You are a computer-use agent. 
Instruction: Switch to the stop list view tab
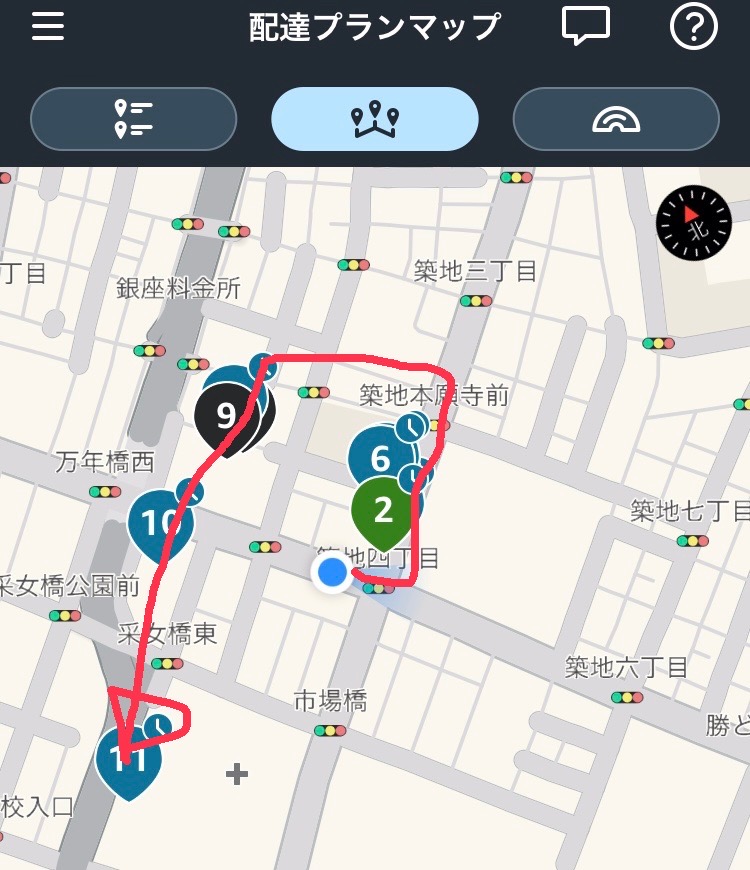pos(133,119)
